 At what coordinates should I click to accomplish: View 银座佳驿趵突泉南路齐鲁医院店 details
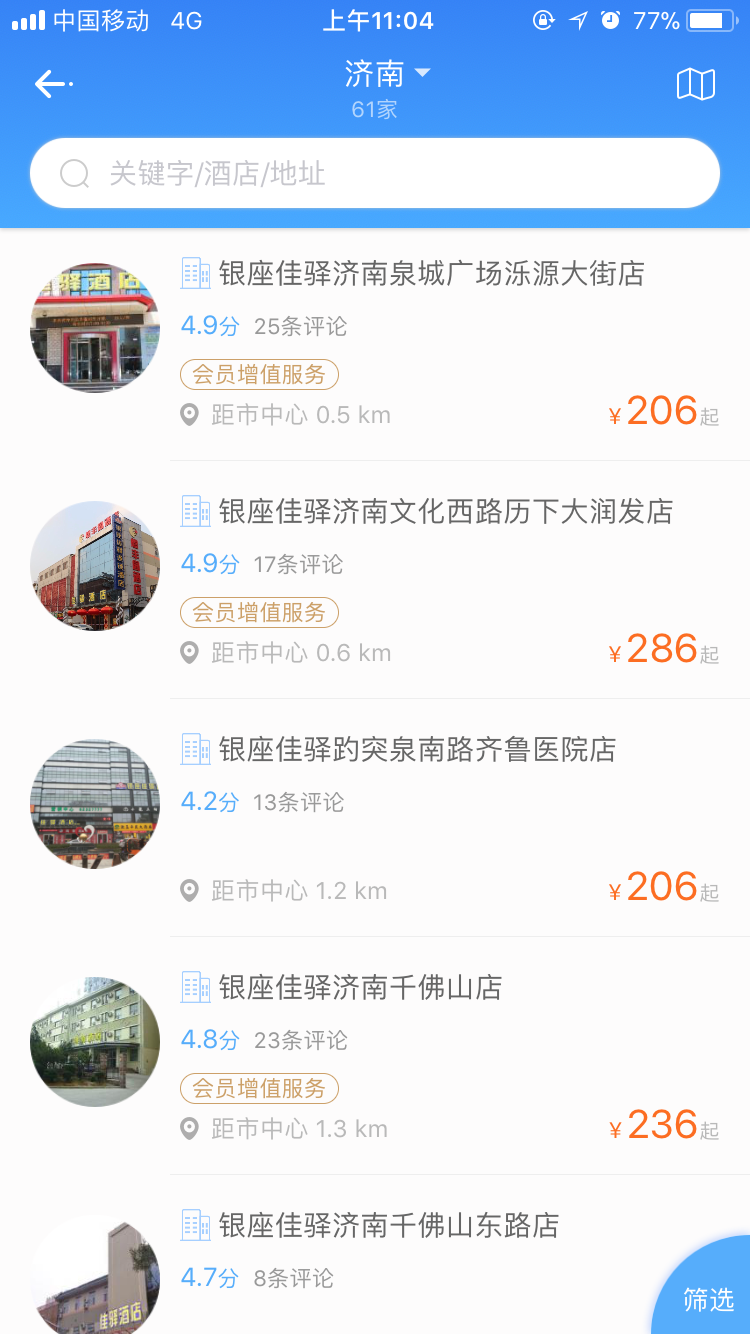pyautogui.click(x=418, y=750)
